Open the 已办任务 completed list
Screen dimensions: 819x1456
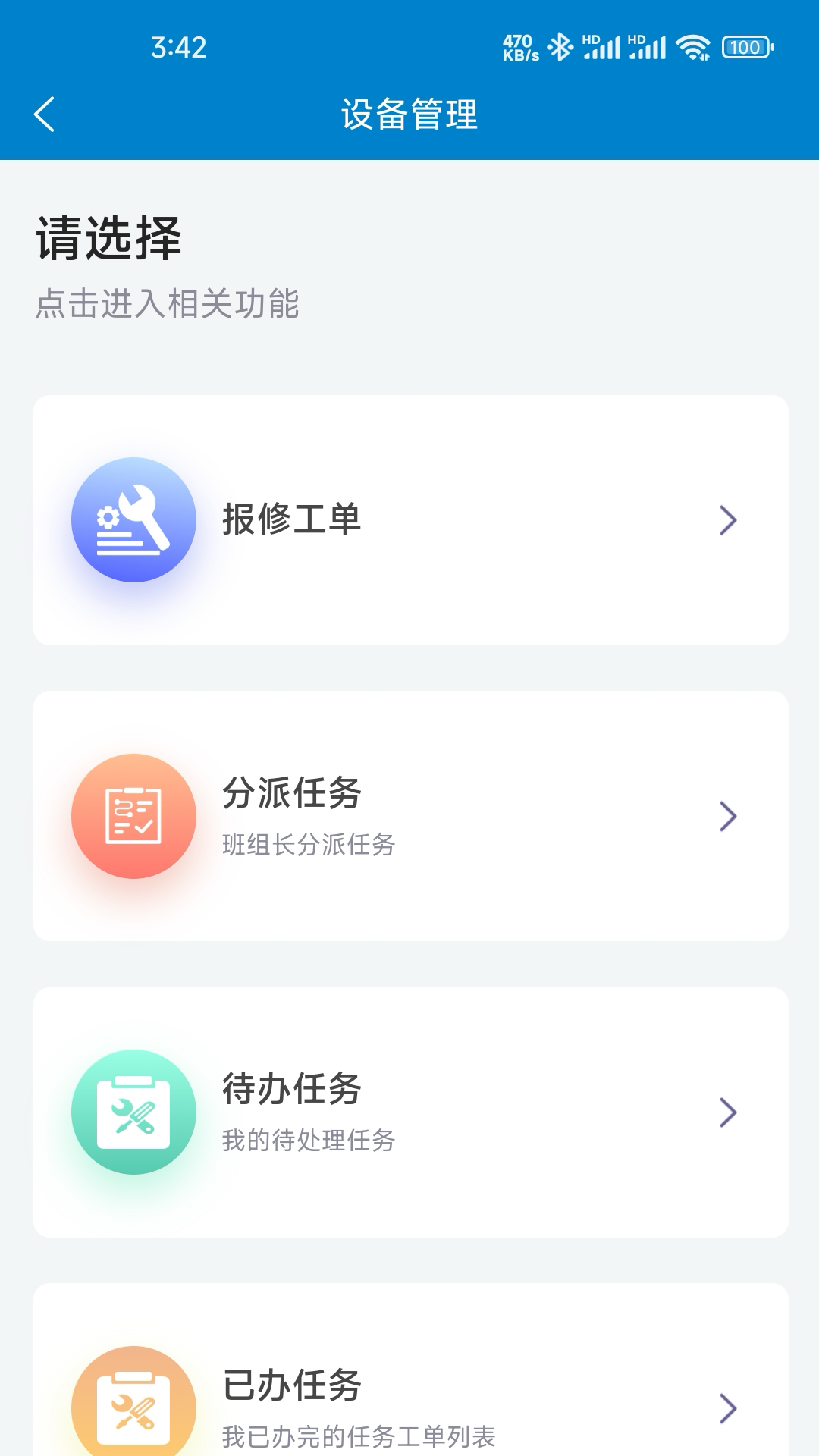(x=410, y=1395)
